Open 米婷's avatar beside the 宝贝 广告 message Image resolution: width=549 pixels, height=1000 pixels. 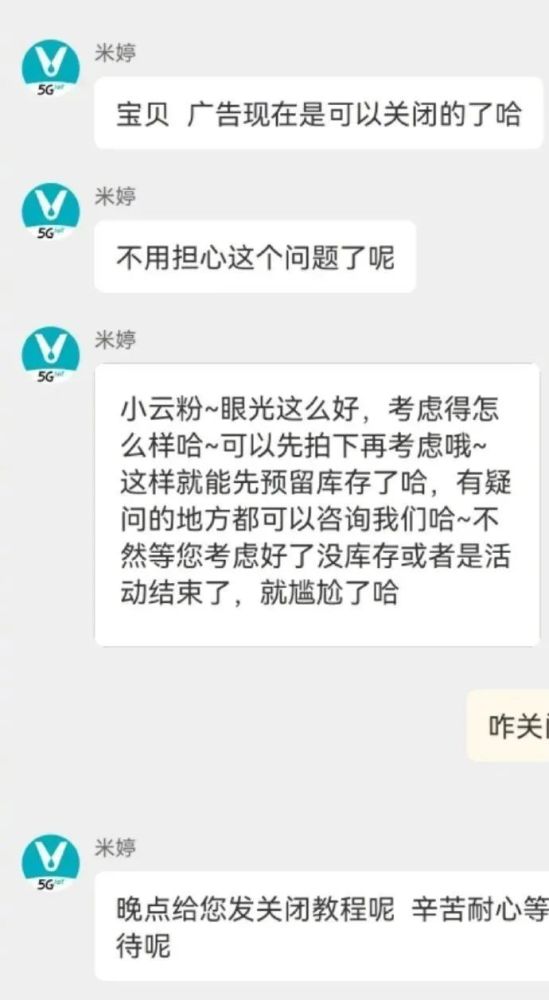point(51,68)
